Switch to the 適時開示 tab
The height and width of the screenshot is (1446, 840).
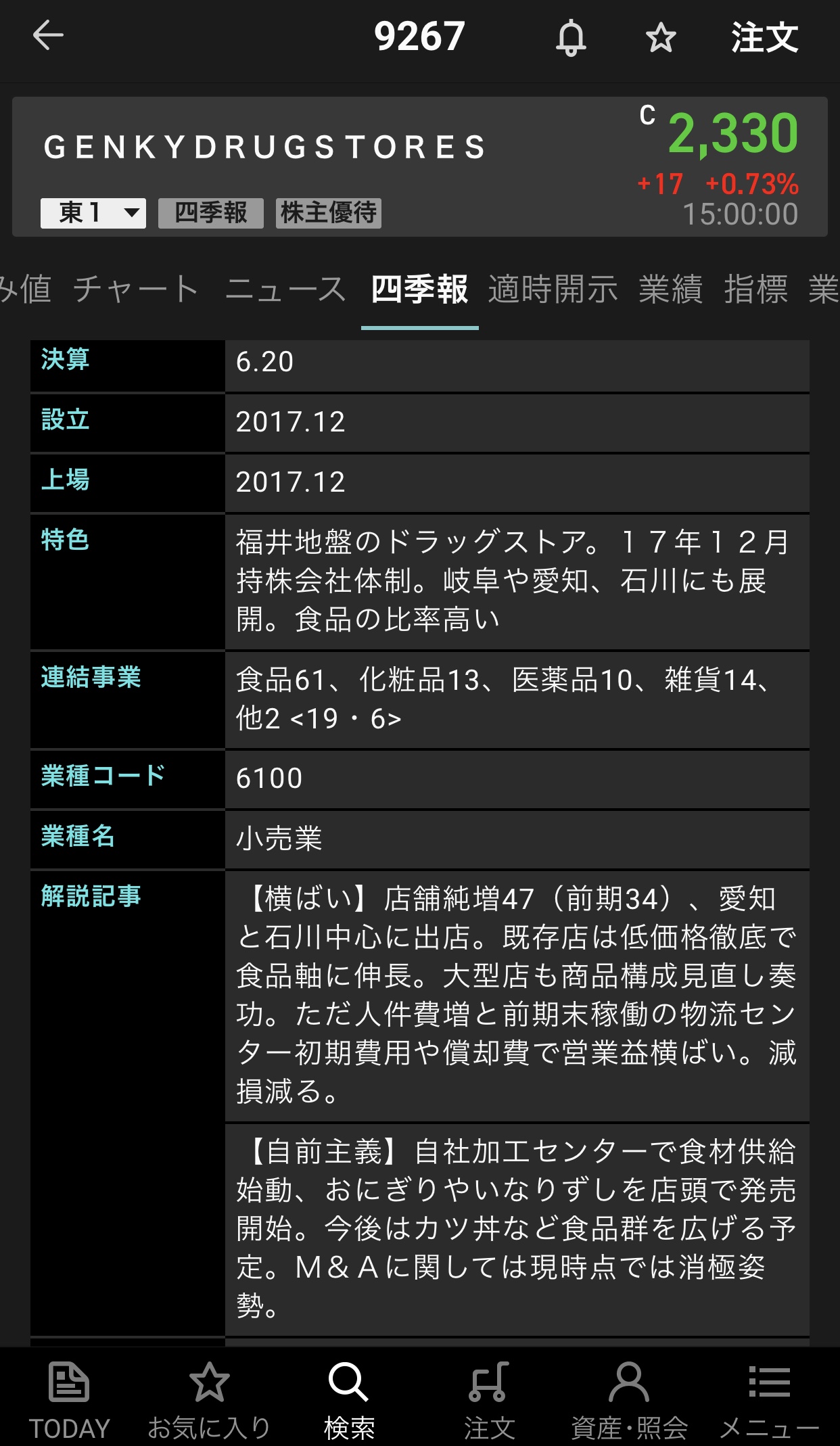[x=553, y=289]
